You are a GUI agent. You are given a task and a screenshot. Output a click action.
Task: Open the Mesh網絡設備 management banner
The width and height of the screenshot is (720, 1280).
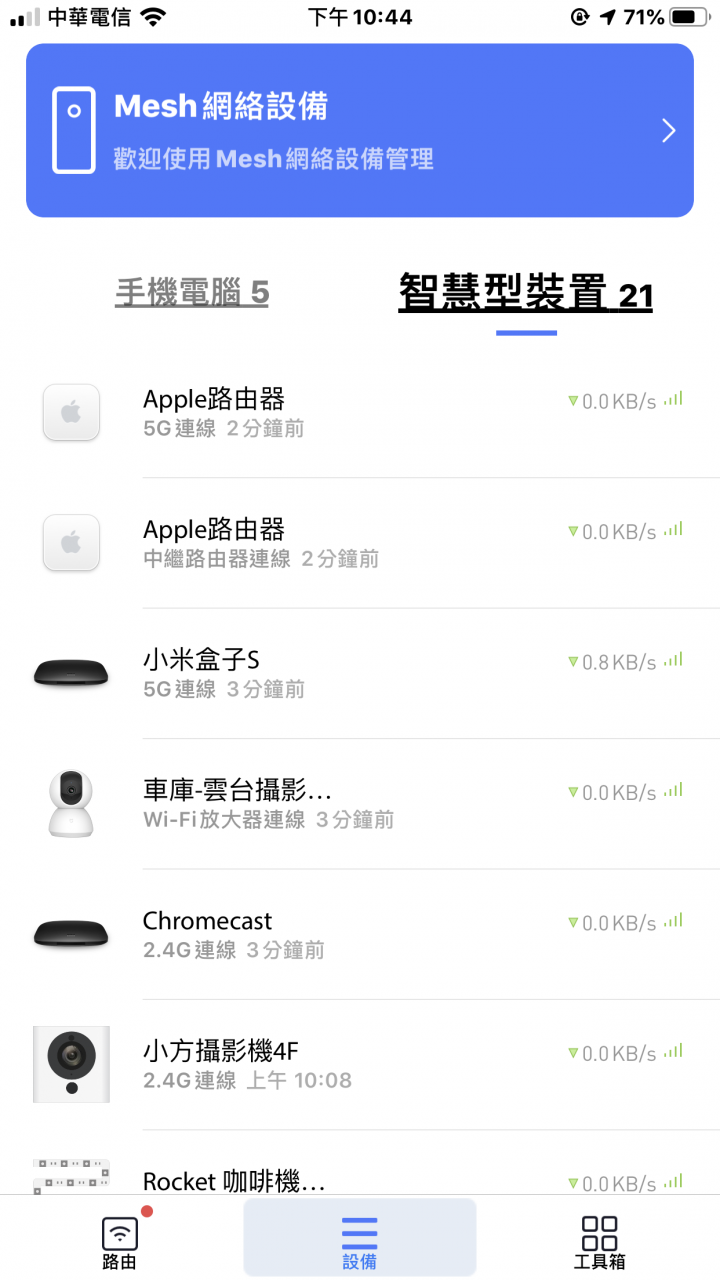(x=360, y=130)
